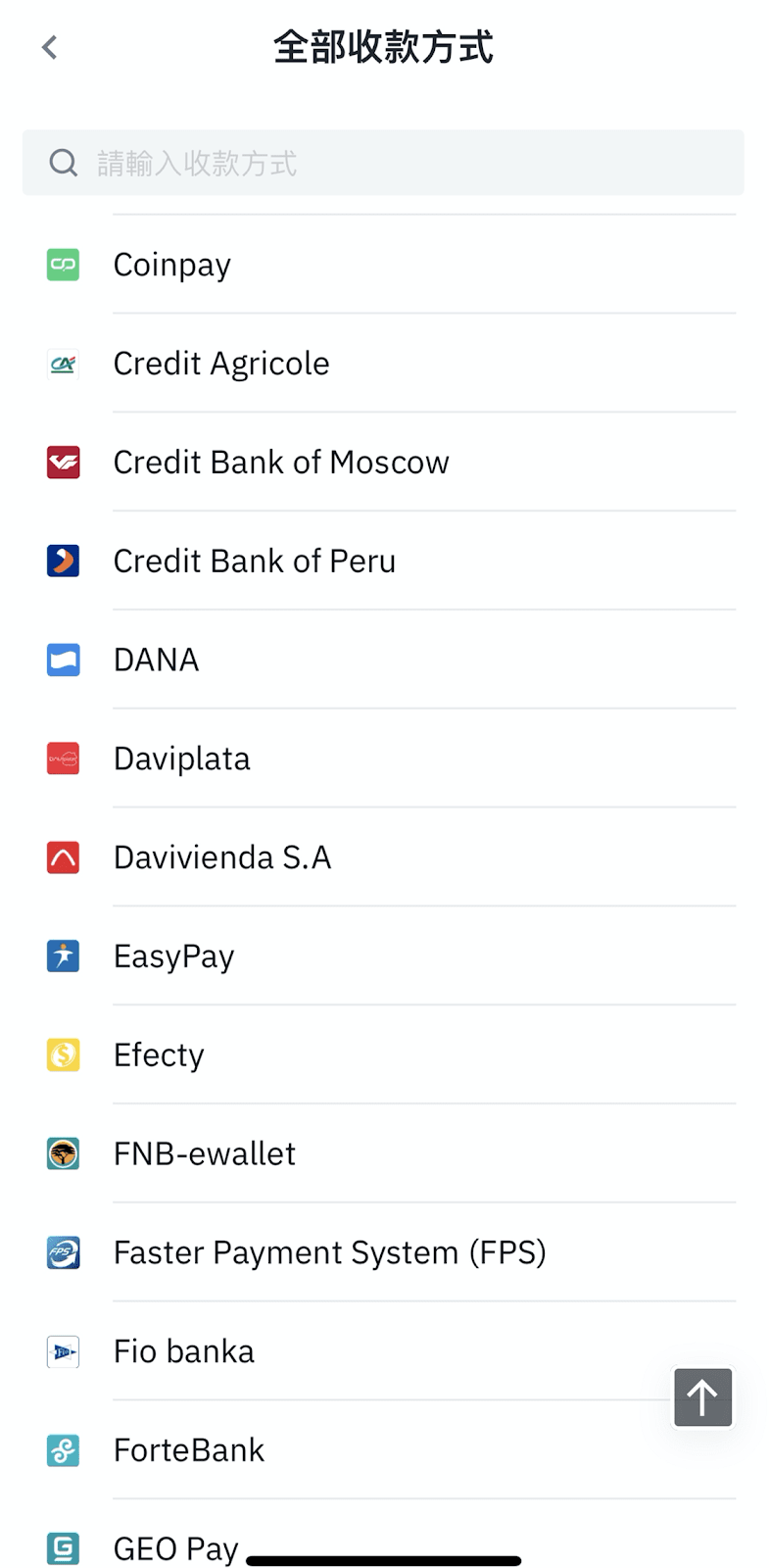The height and width of the screenshot is (1568, 769).
Task: Select Credit Bank of Moscow
Action: point(384,463)
